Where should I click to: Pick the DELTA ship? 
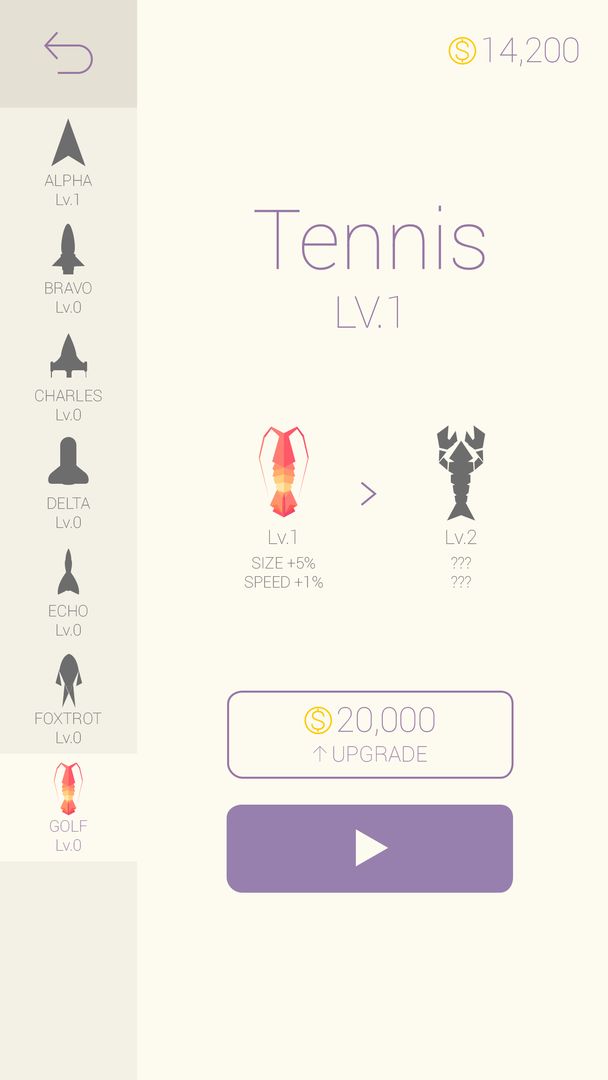click(68, 484)
